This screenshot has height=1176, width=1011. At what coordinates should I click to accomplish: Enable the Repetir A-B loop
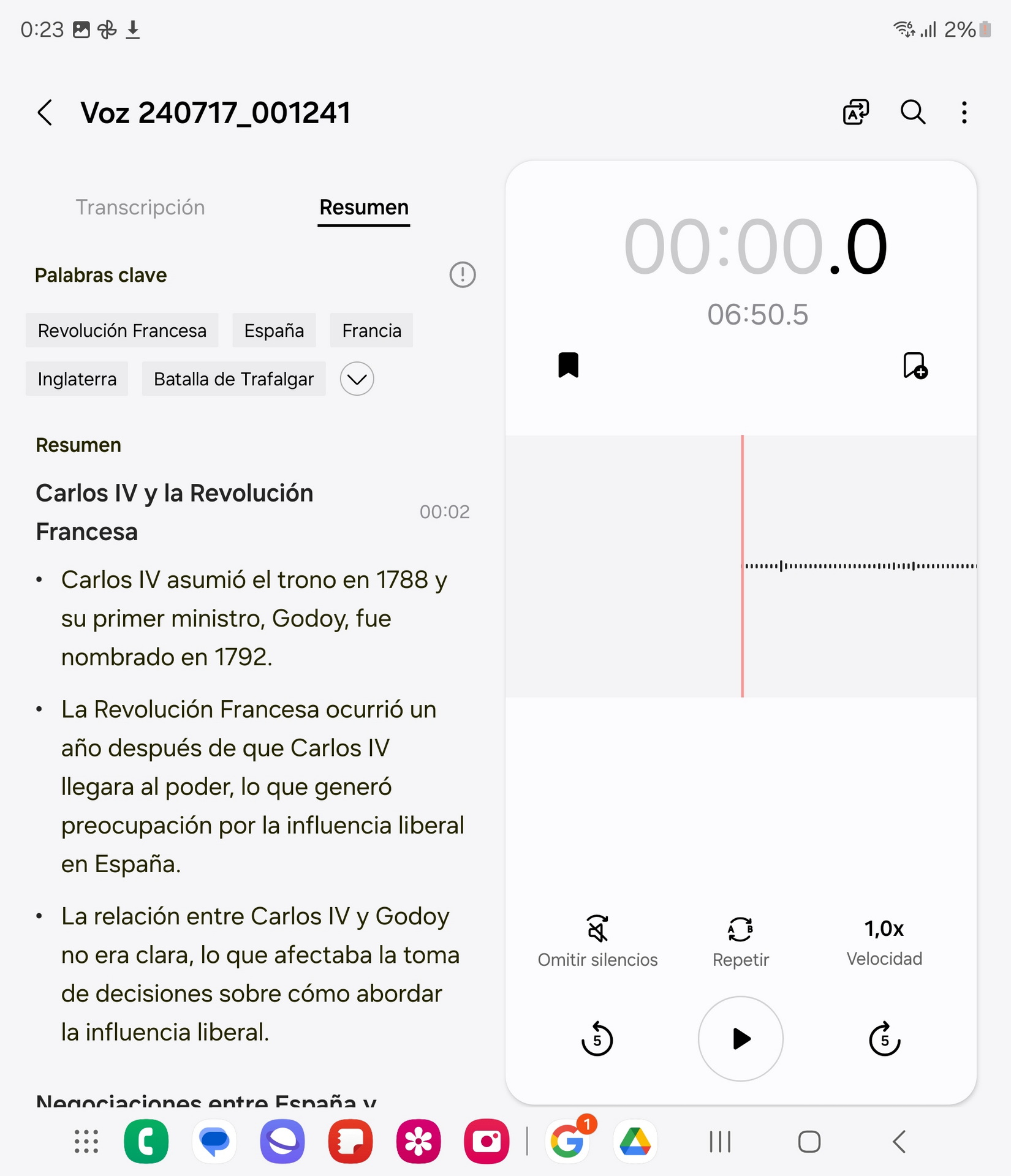click(740, 941)
